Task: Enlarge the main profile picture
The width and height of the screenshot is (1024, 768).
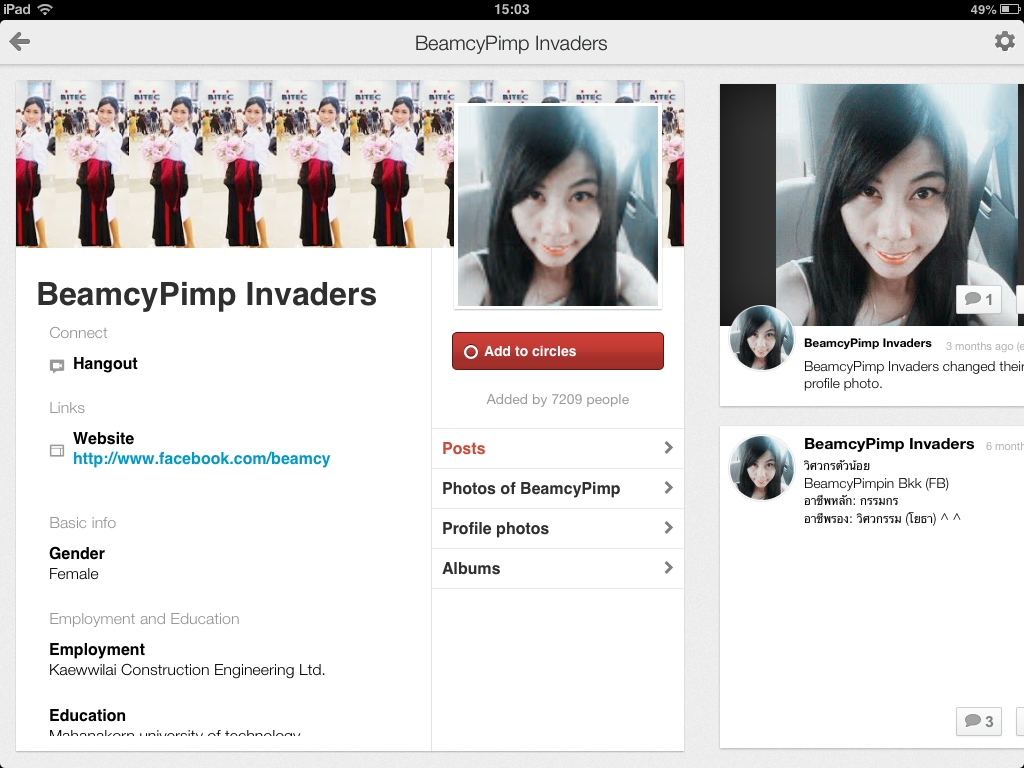Action: click(x=558, y=205)
